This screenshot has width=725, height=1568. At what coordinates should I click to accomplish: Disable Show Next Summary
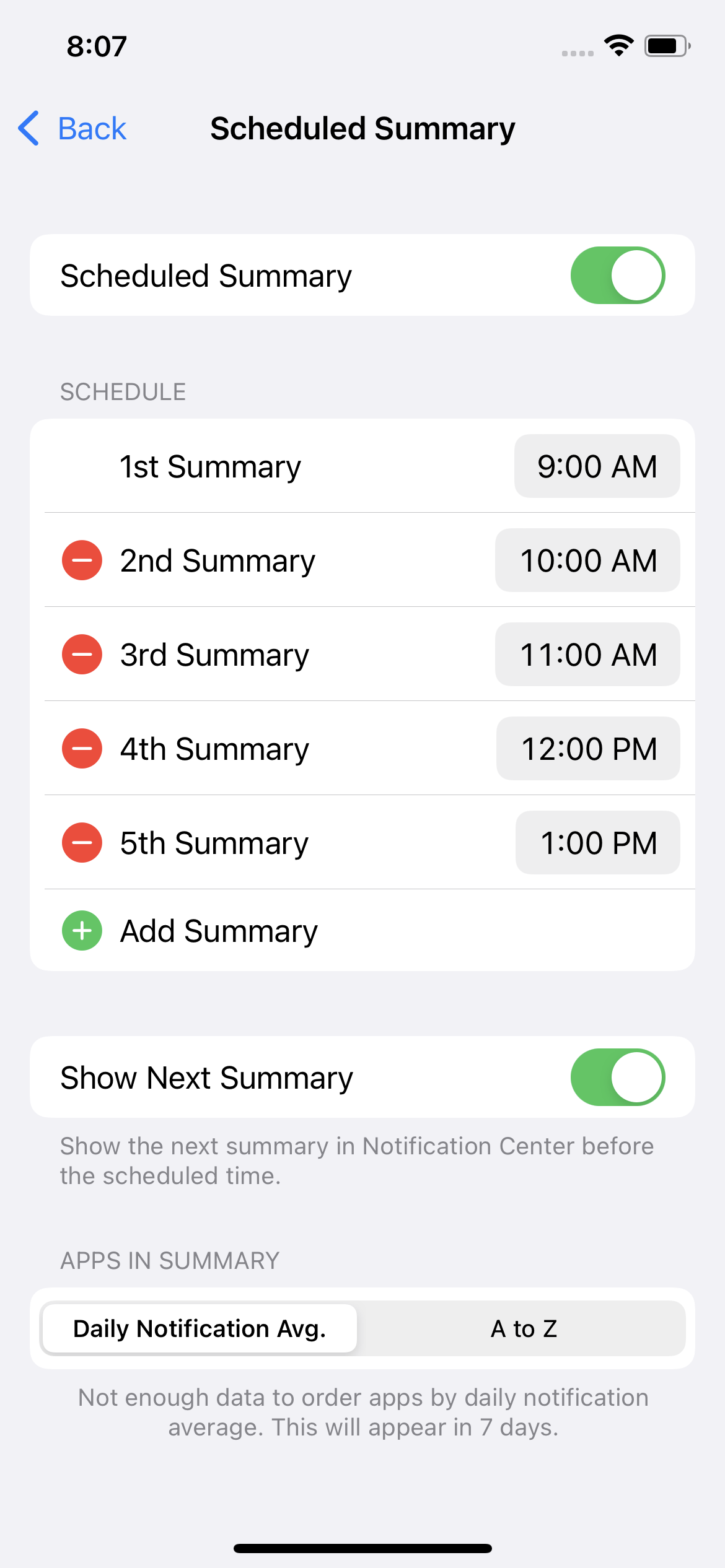617,1078
